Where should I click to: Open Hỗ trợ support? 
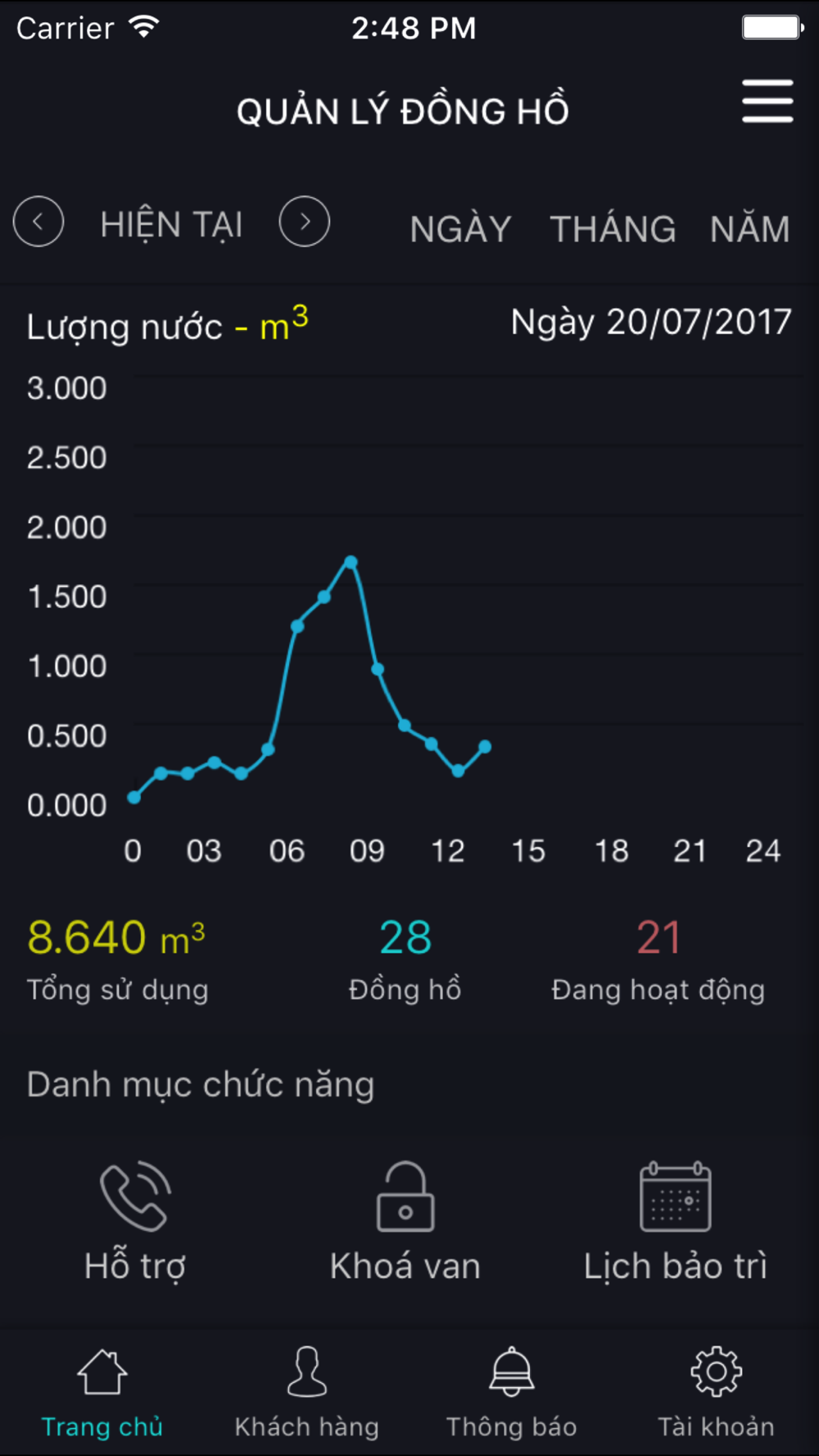click(x=135, y=1222)
